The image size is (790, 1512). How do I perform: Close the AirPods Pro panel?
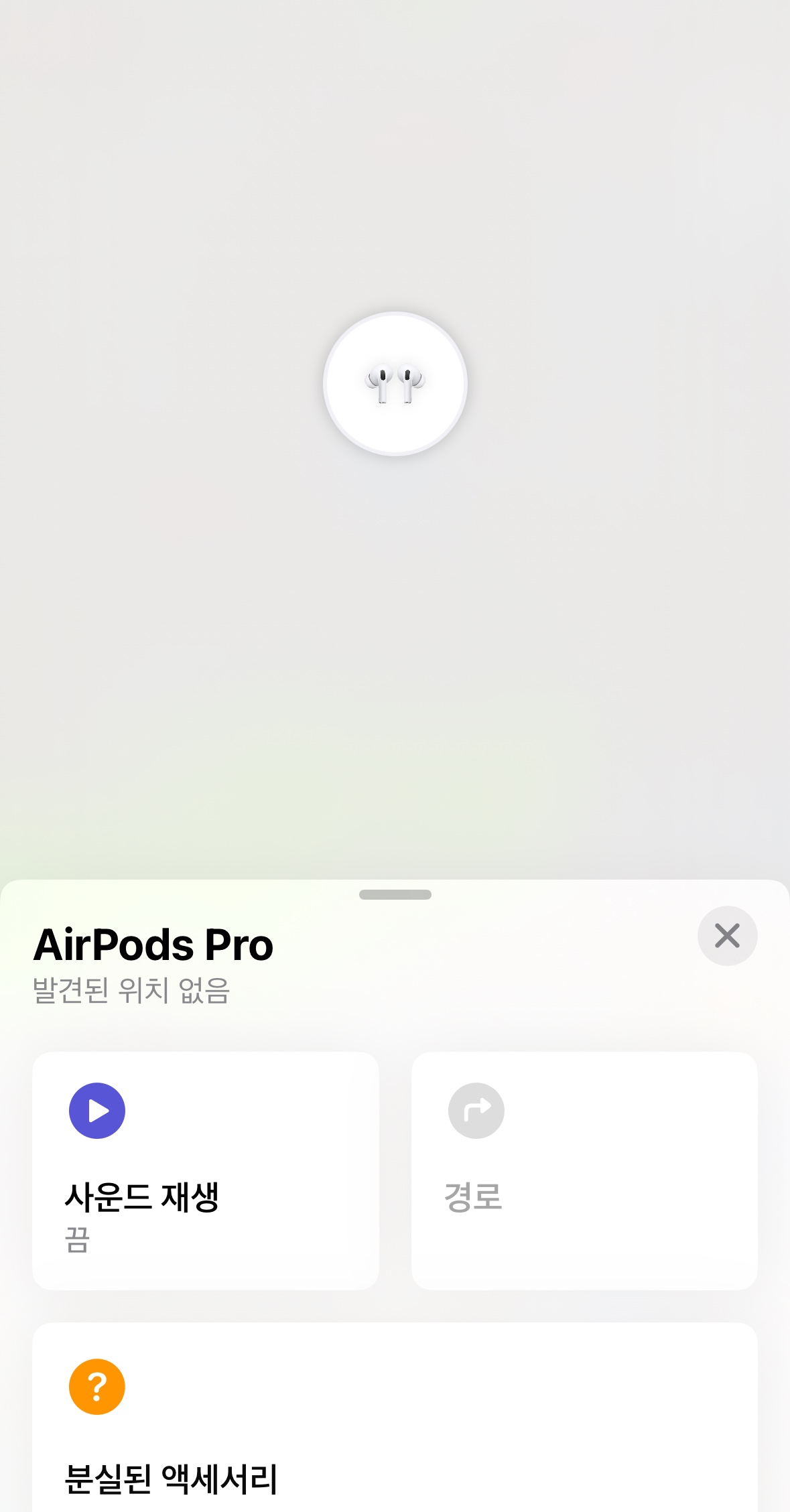pyautogui.click(x=727, y=935)
